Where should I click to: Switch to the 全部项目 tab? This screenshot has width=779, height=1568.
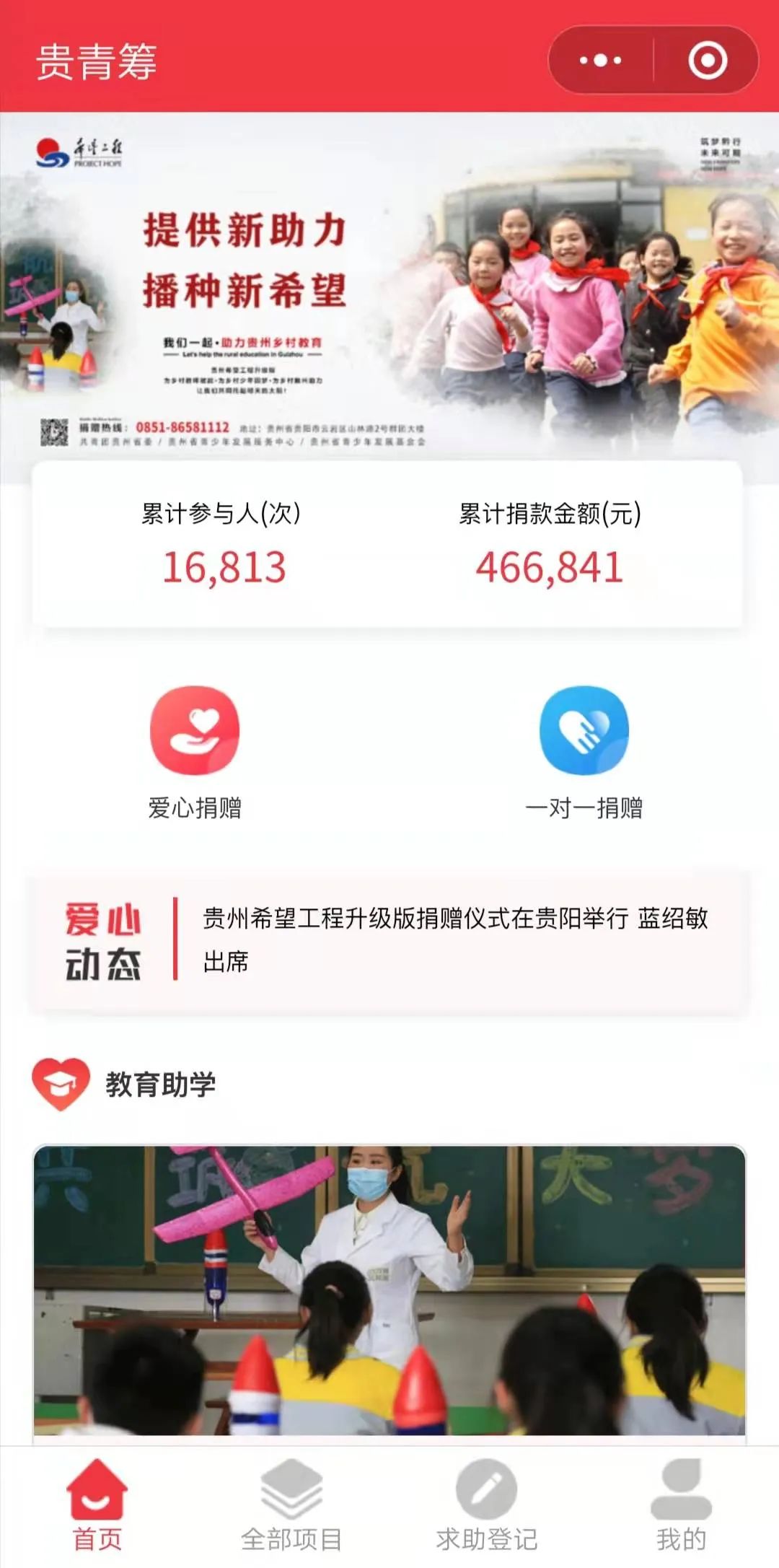click(x=291, y=1506)
